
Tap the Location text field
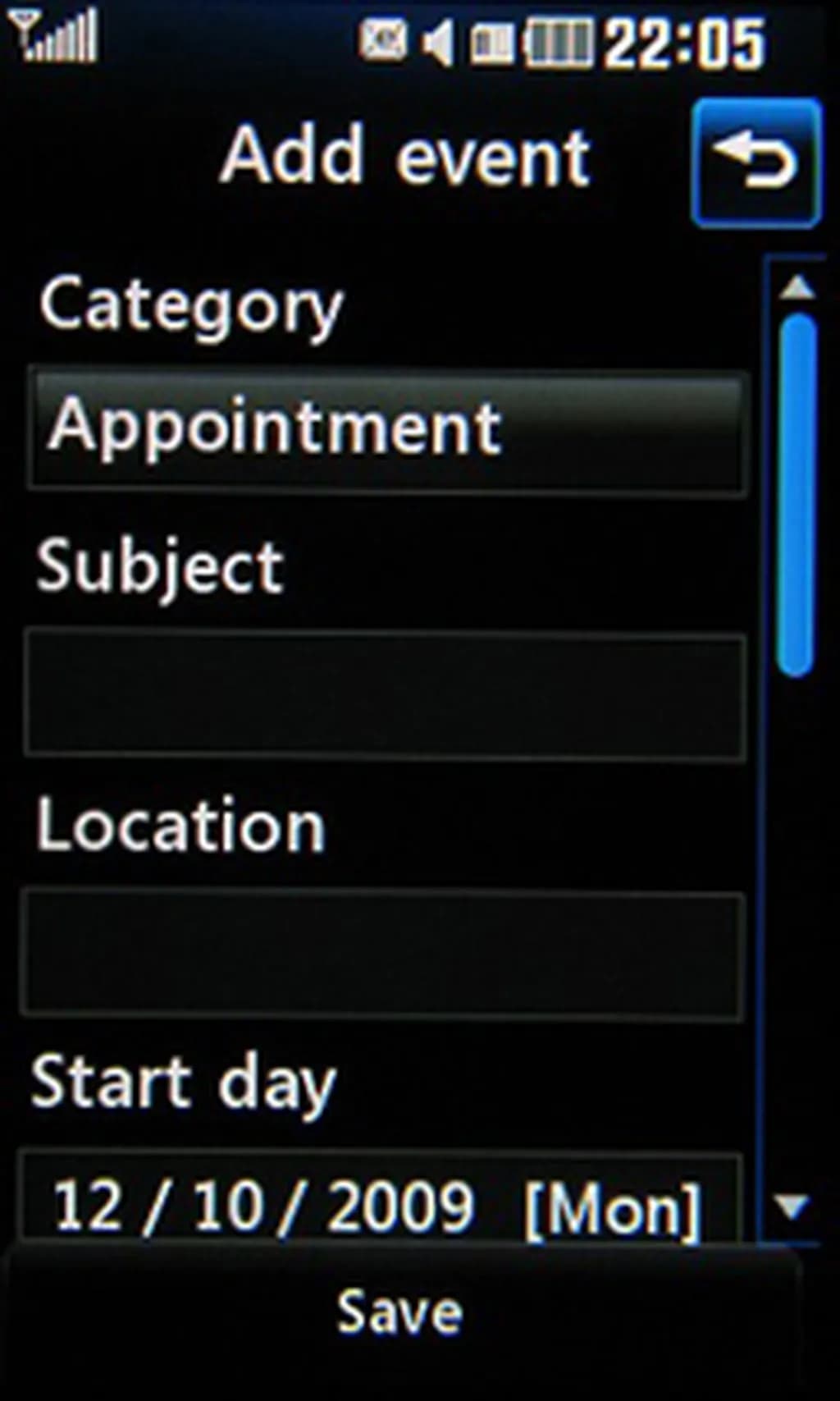(384, 955)
